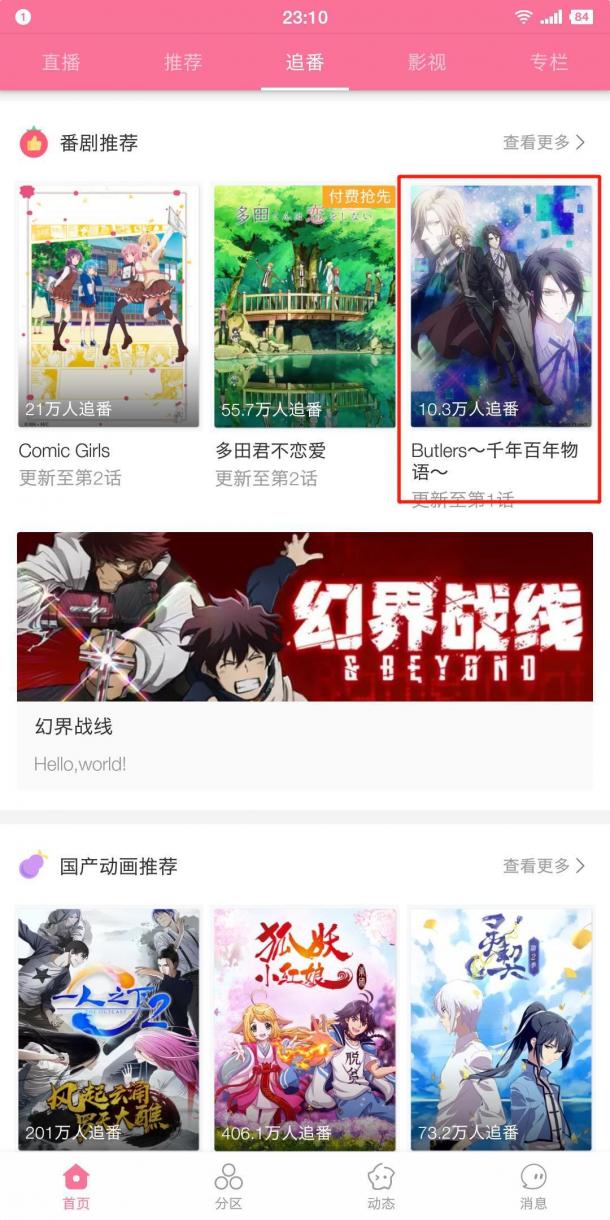View more in 国产动画推荐 section

tap(544, 866)
